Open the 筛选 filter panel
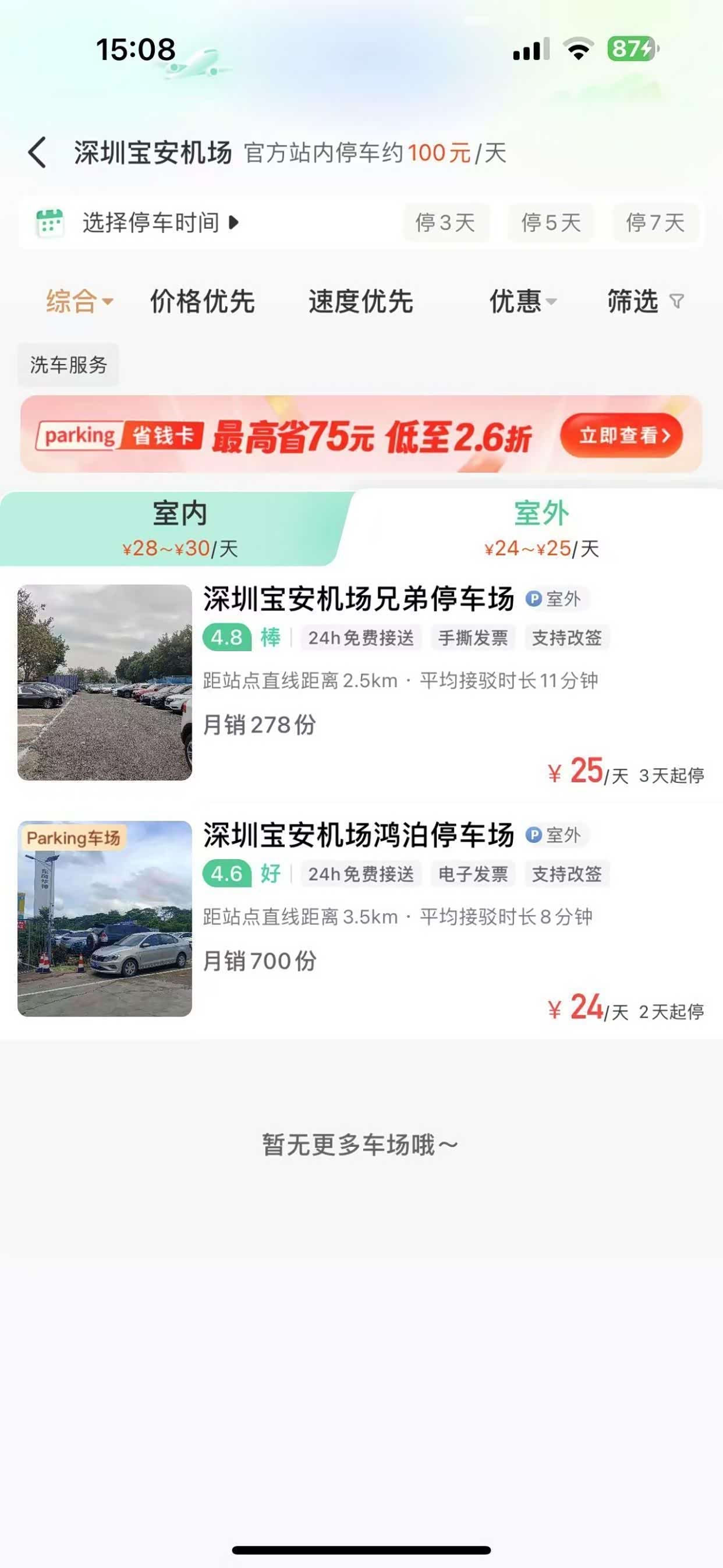 click(x=644, y=301)
